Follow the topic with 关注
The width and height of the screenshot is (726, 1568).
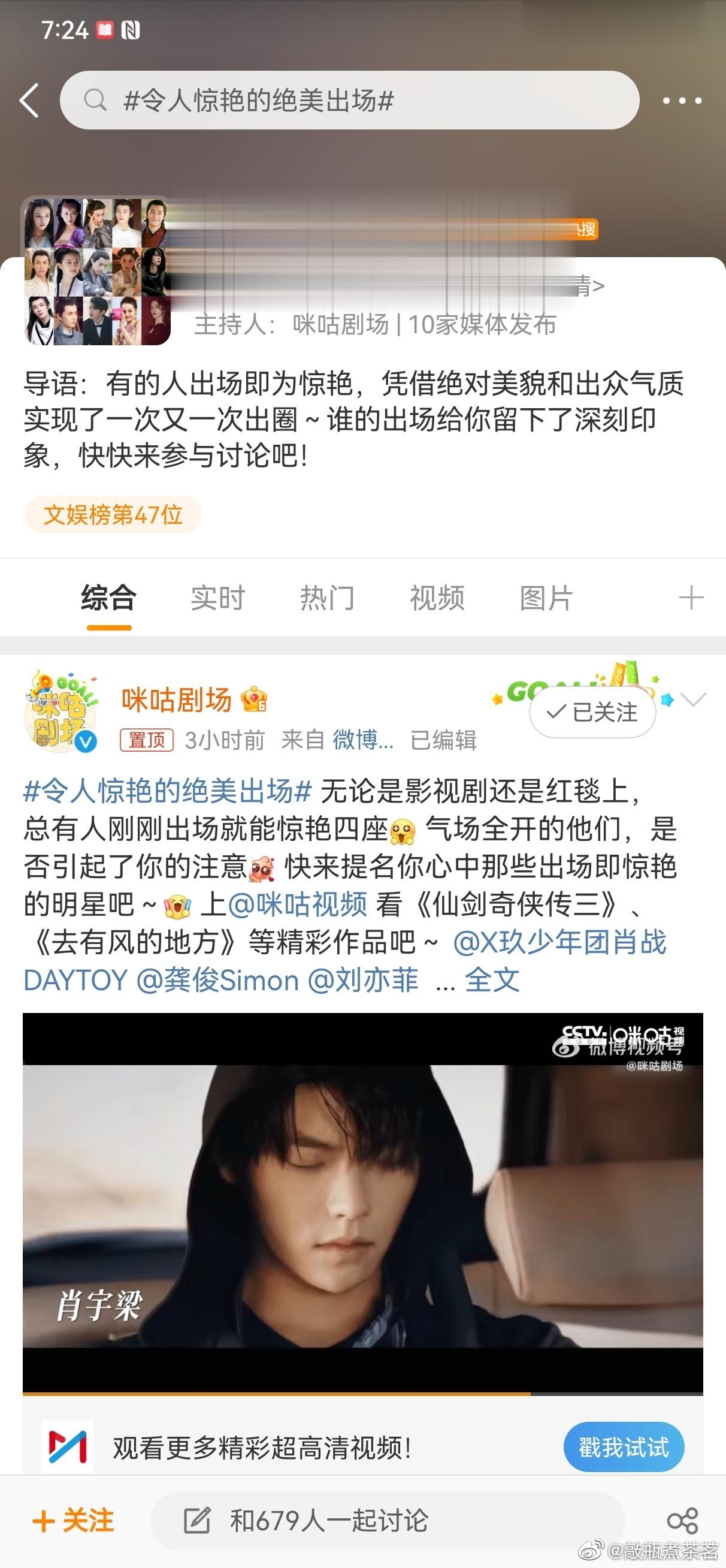point(74,1521)
